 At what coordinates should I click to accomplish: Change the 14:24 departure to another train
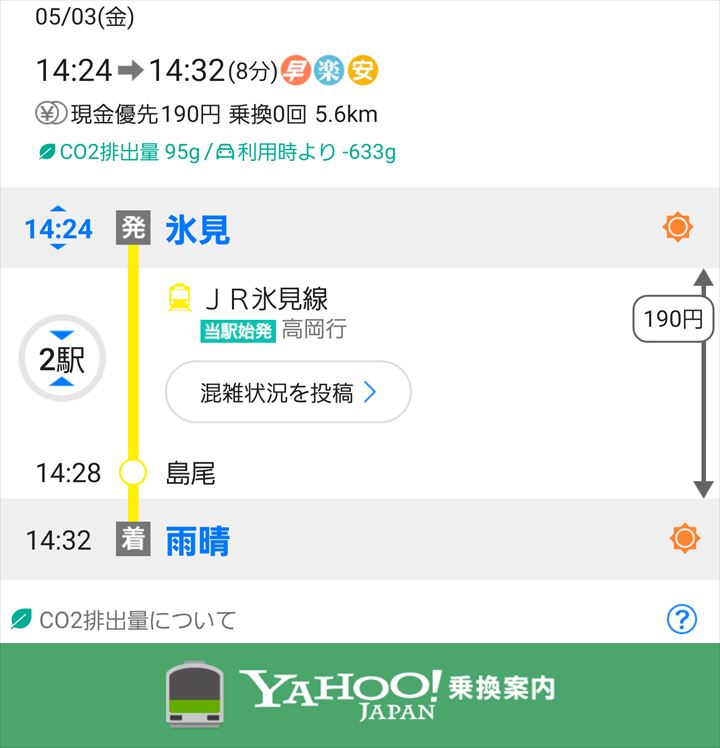click(58, 229)
